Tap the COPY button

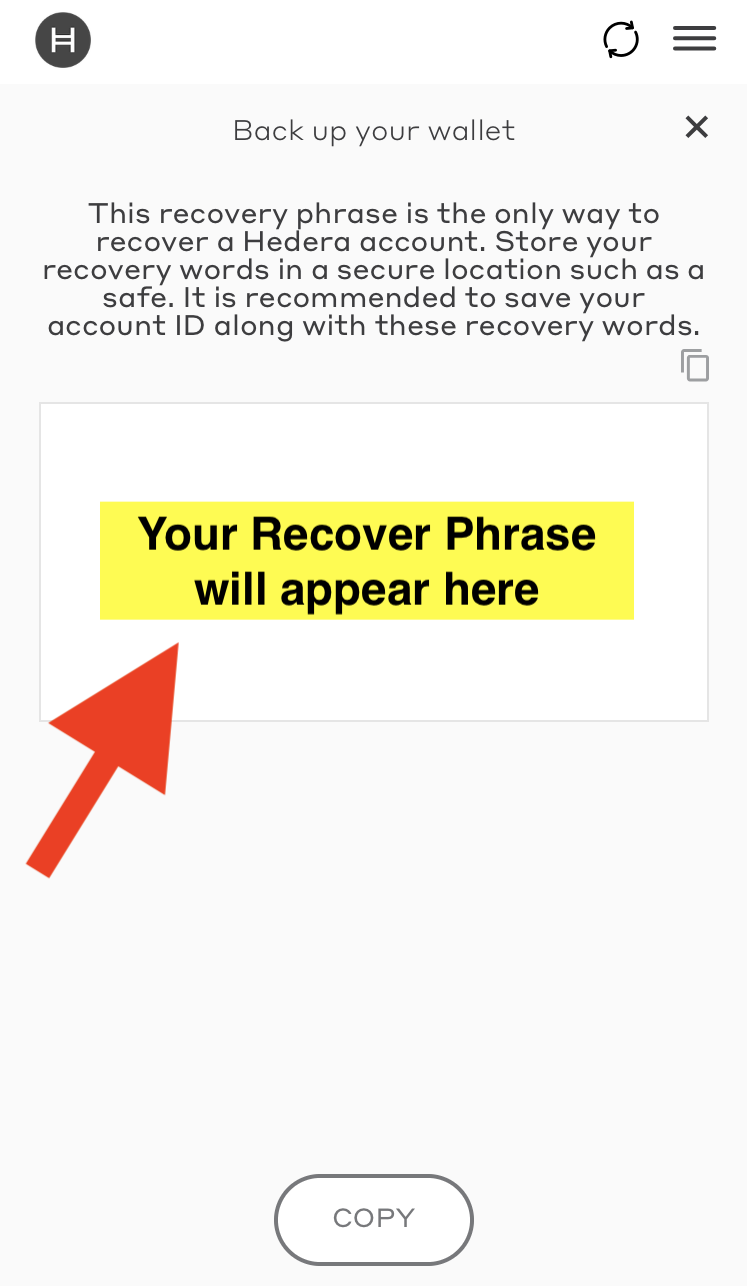click(x=373, y=1219)
